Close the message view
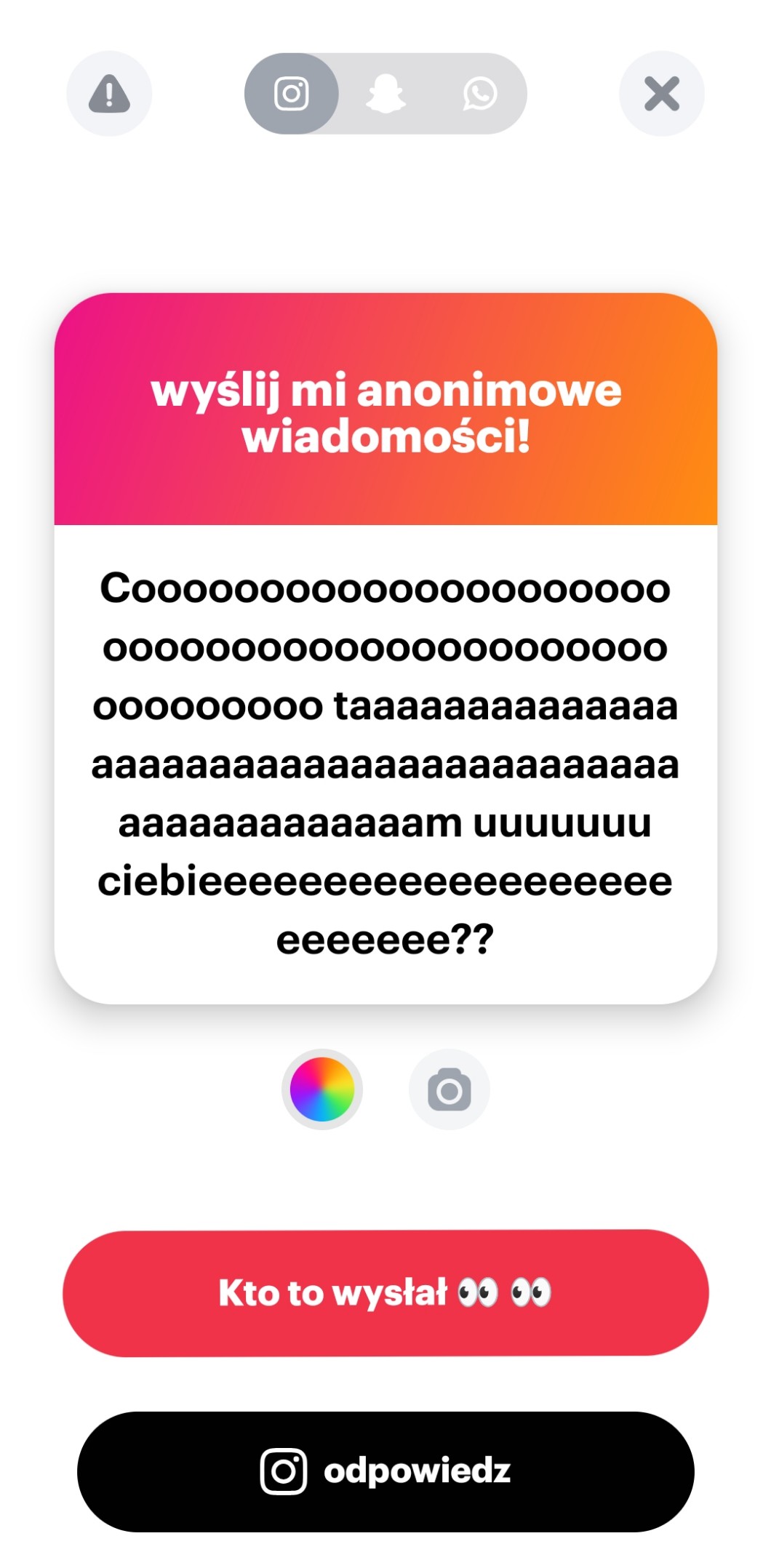Screen dimensions: 771x1568 (x=661, y=94)
